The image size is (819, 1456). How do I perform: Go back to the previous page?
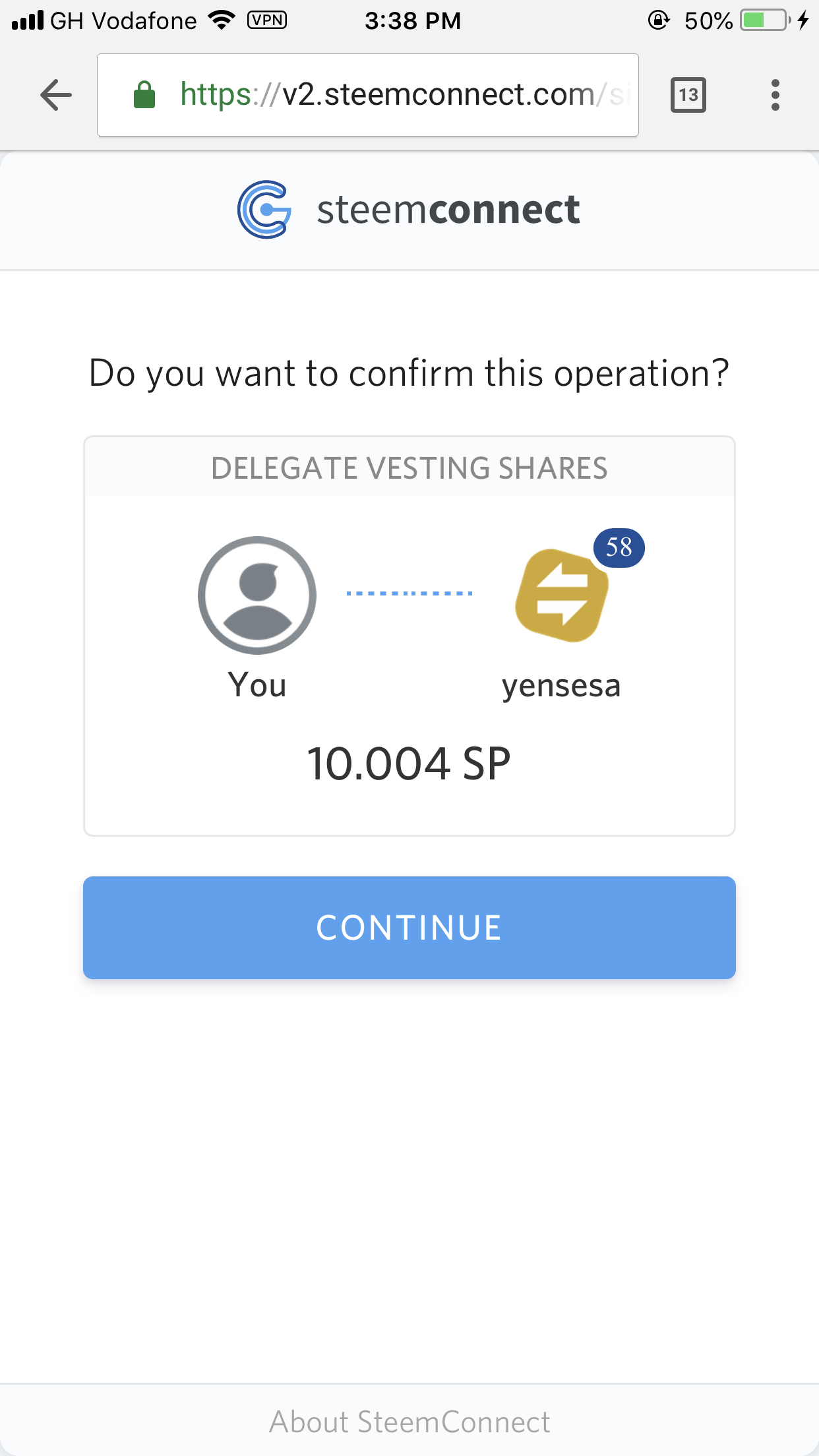point(55,95)
